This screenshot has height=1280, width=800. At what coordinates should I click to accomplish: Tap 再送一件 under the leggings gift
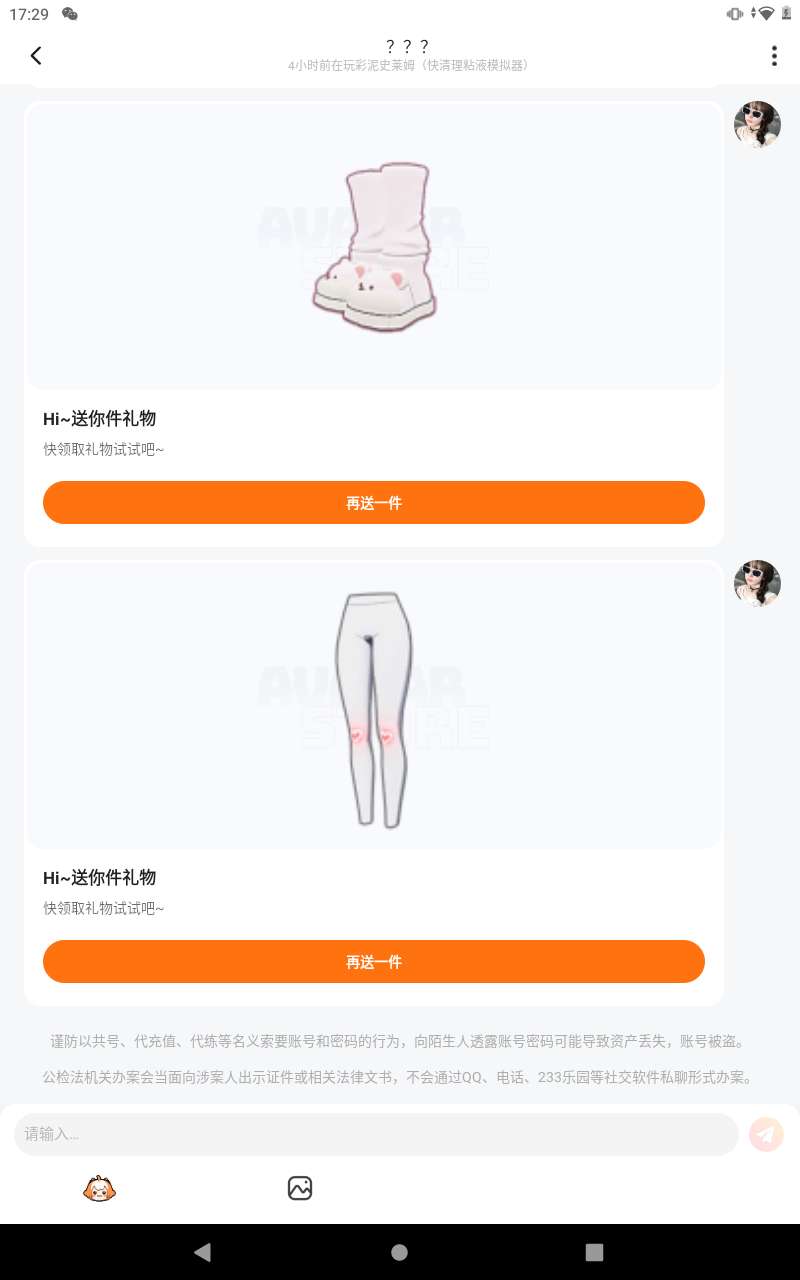click(374, 962)
